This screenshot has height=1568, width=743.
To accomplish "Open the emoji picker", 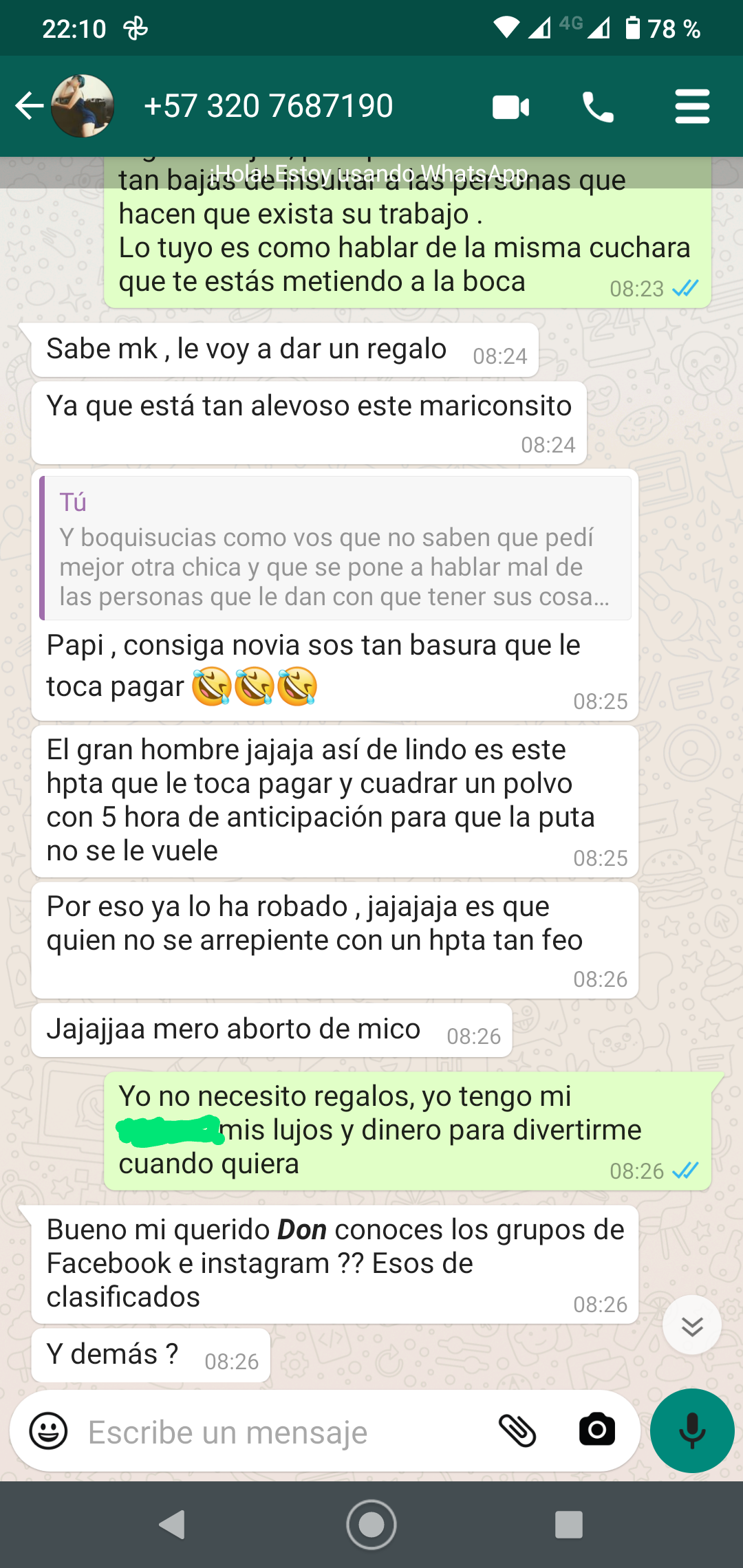I will tap(48, 1431).
